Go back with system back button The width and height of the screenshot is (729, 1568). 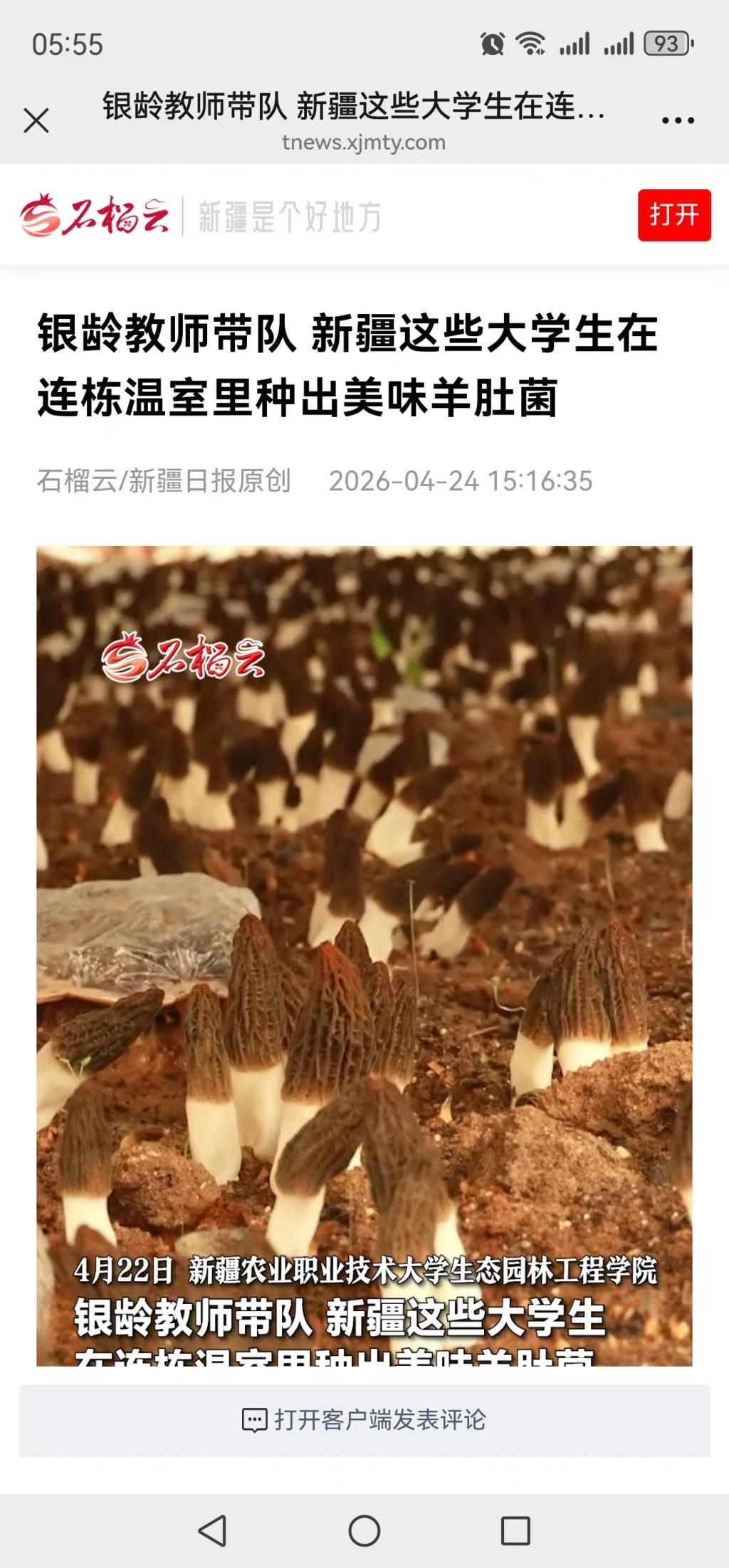click(x=212, y=1530)
